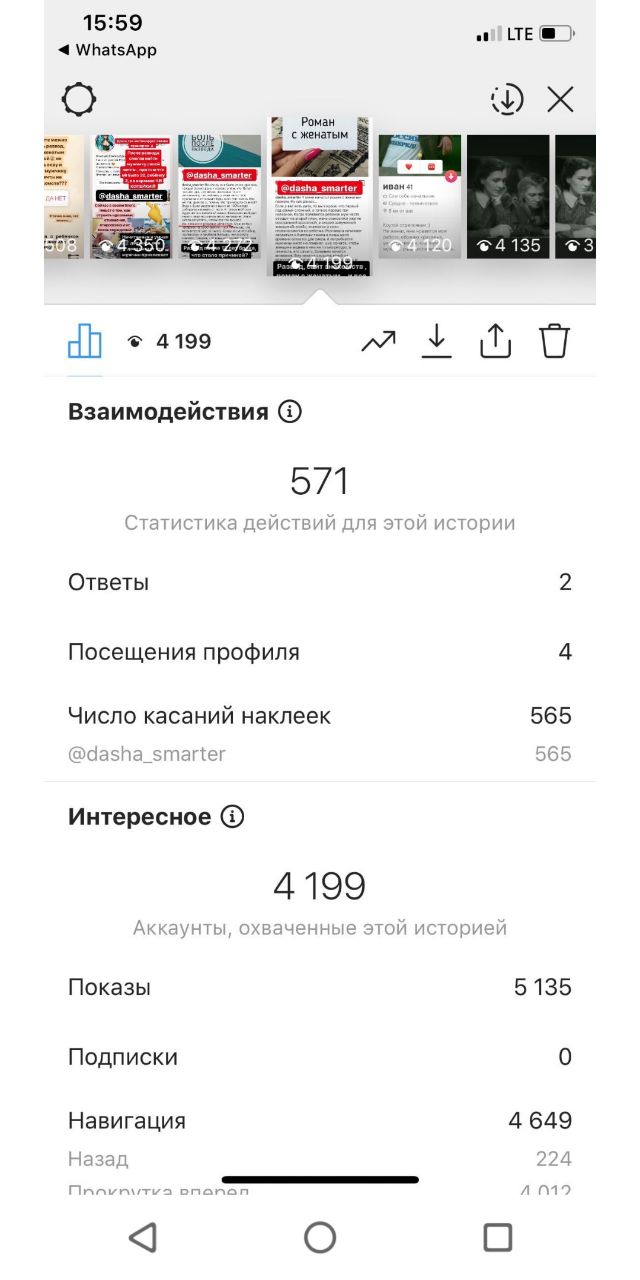Image resolution: width=640 pixels, height=1280 pixels.
Task: Go to the home screen via circle button
Action: pos(320,1237)
